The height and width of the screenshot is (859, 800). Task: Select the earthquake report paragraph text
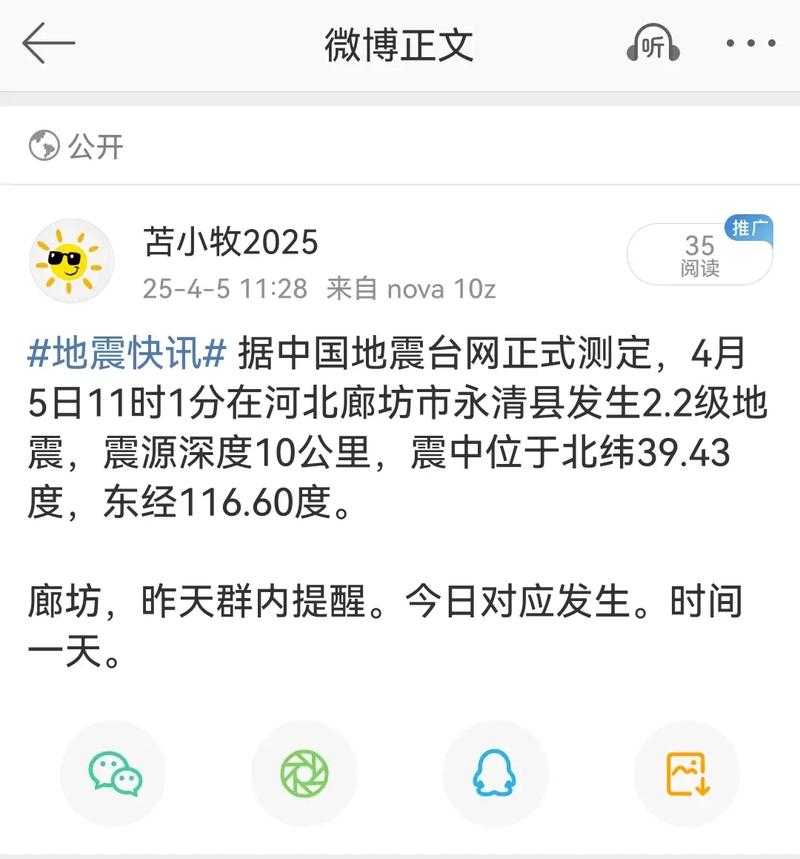coord(399,425)
